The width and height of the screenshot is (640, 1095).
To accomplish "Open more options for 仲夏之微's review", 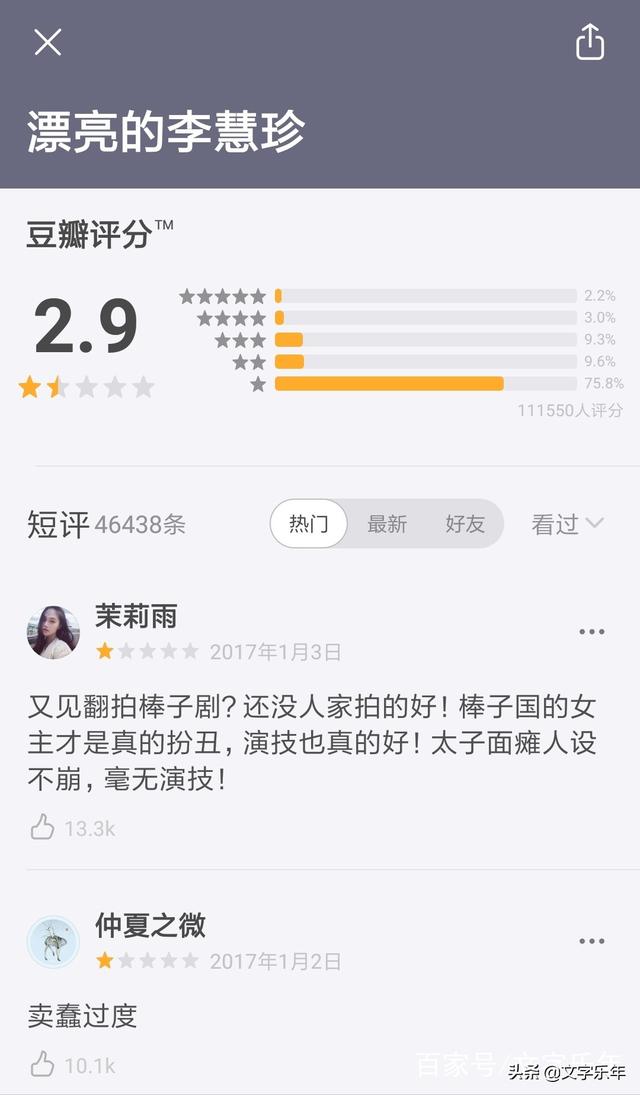I will [x=592, y=941].
